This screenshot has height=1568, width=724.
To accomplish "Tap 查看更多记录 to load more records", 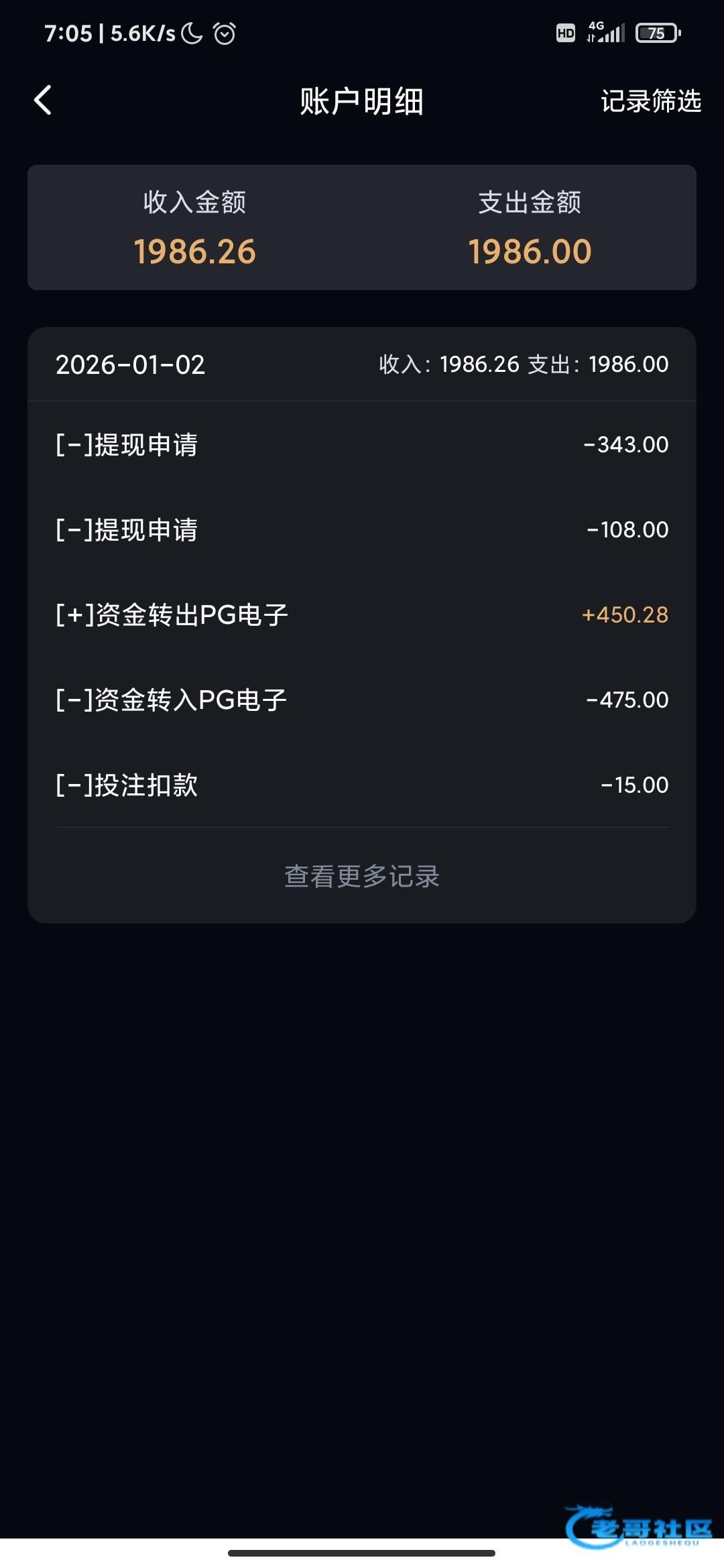I will tap(362, 876).
